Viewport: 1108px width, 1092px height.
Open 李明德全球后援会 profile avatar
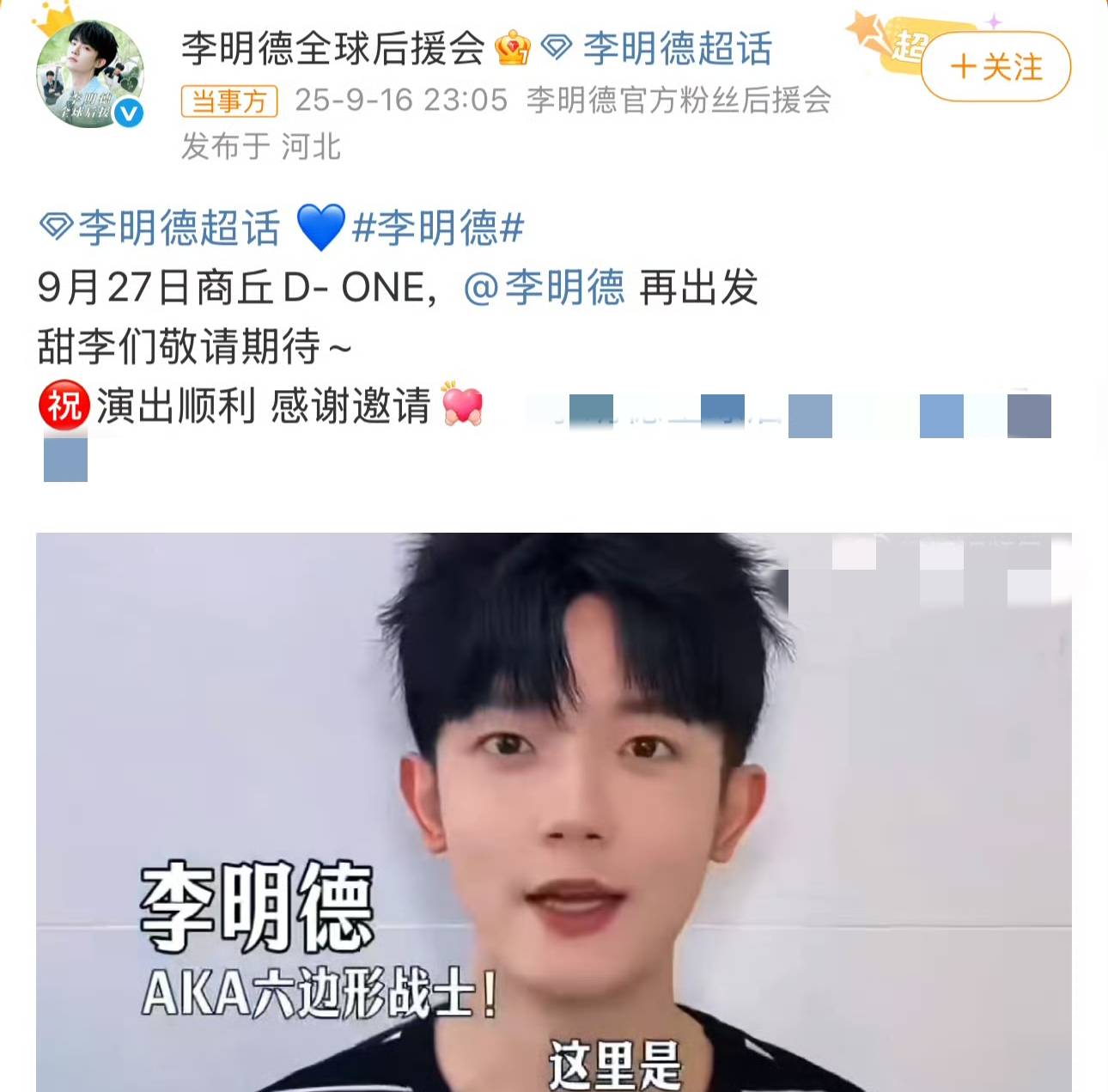point(89,74)
